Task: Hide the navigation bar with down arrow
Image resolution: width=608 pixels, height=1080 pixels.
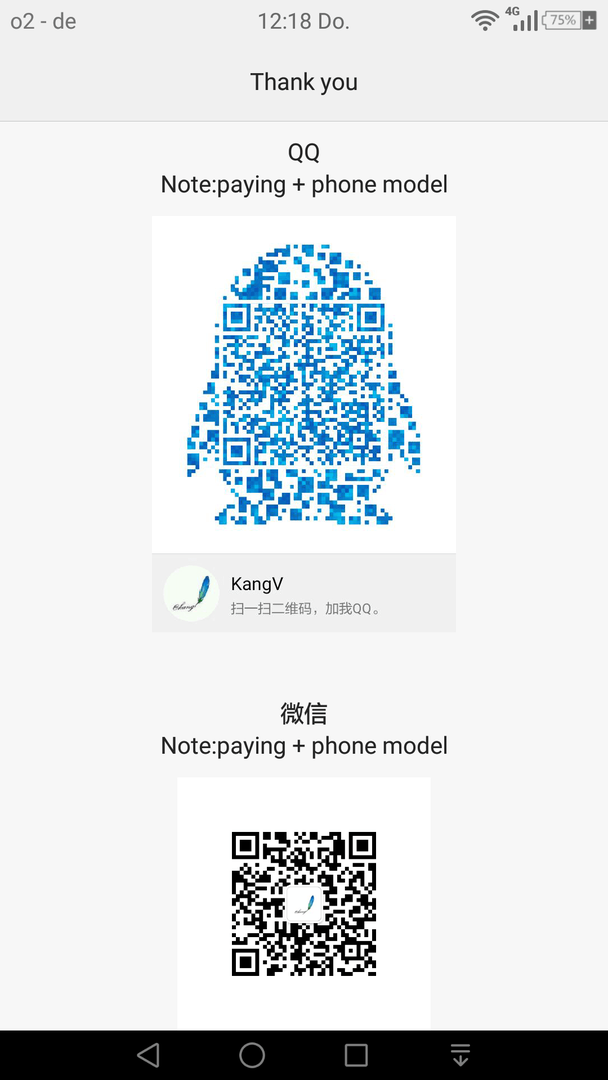Action: click(x=460, y=1055)
